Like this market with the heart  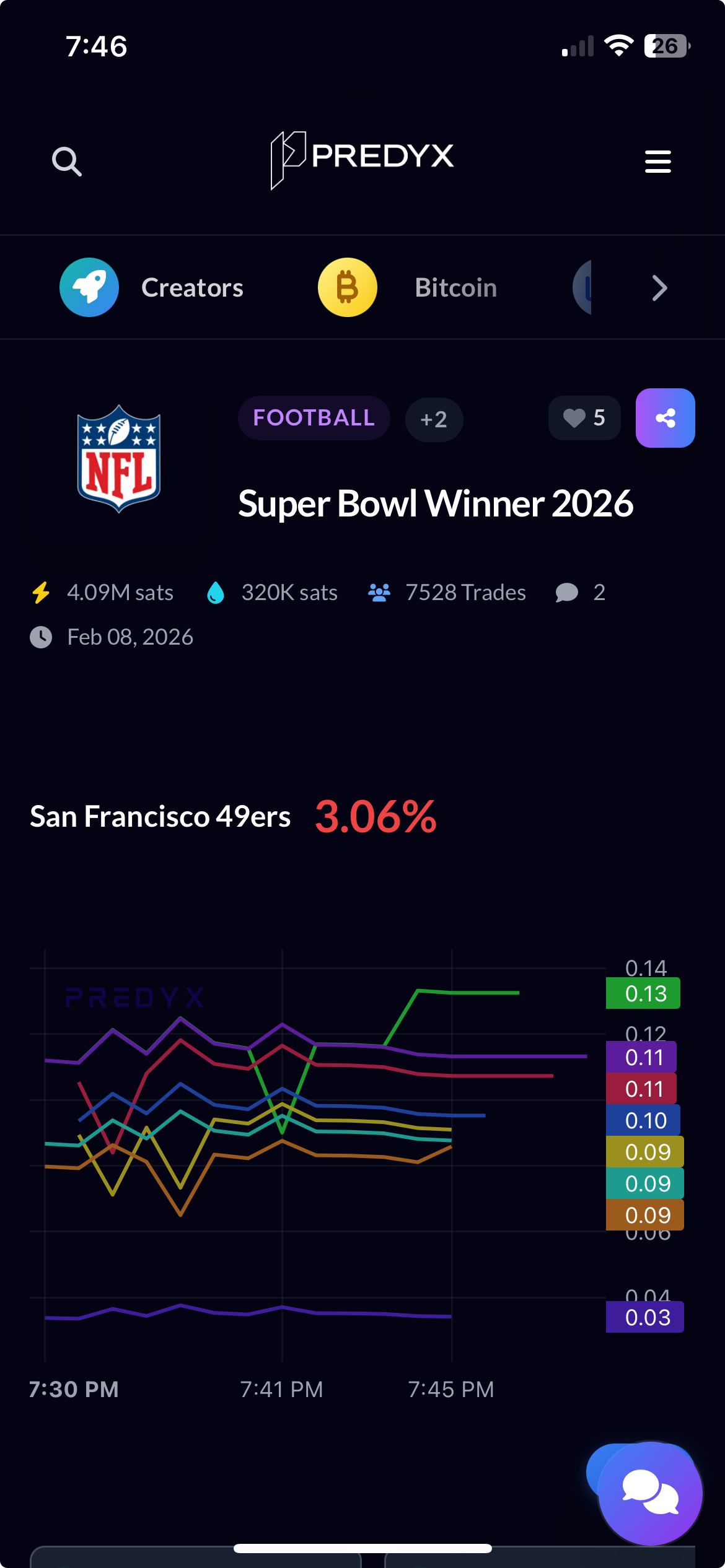pyautogui.click(x=584, y=418)
